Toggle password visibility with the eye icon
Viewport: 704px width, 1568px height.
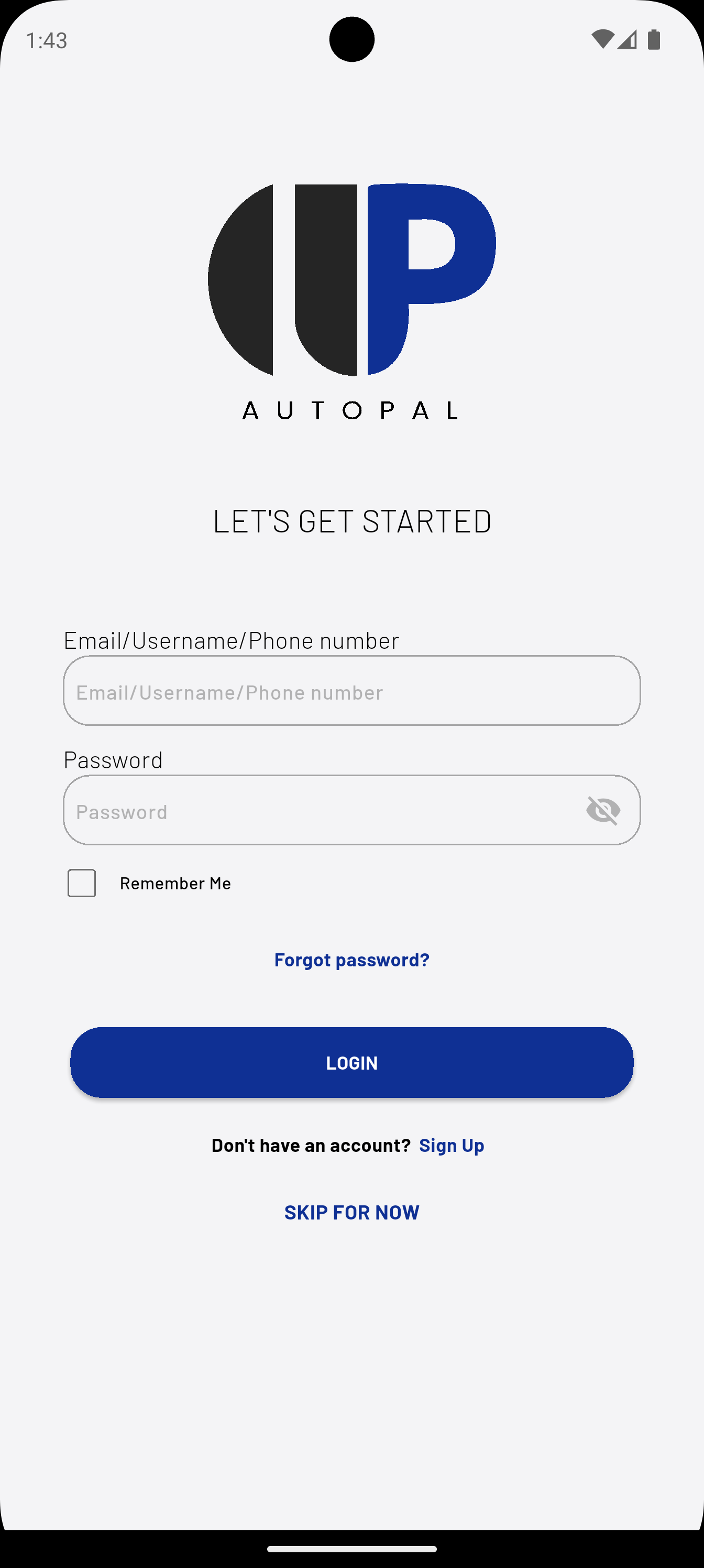(x=602, y=810)
